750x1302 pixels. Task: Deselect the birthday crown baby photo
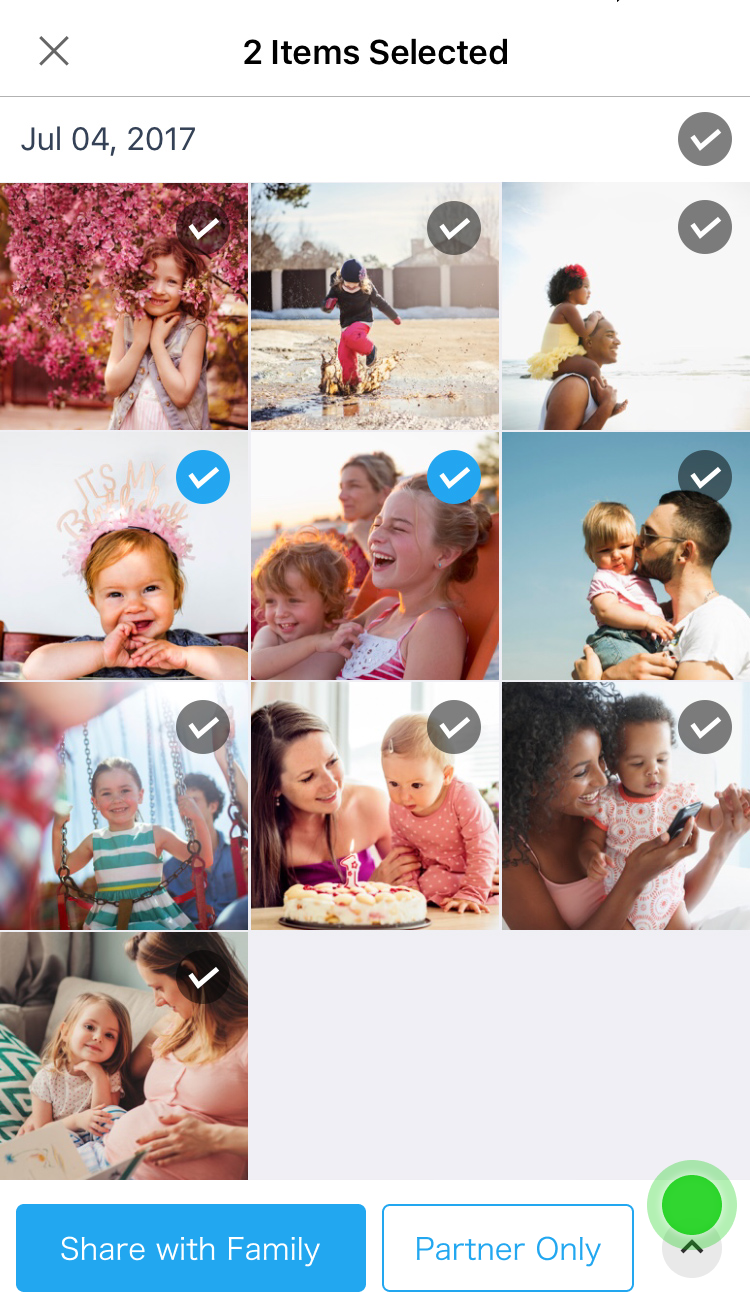[203, 478]
